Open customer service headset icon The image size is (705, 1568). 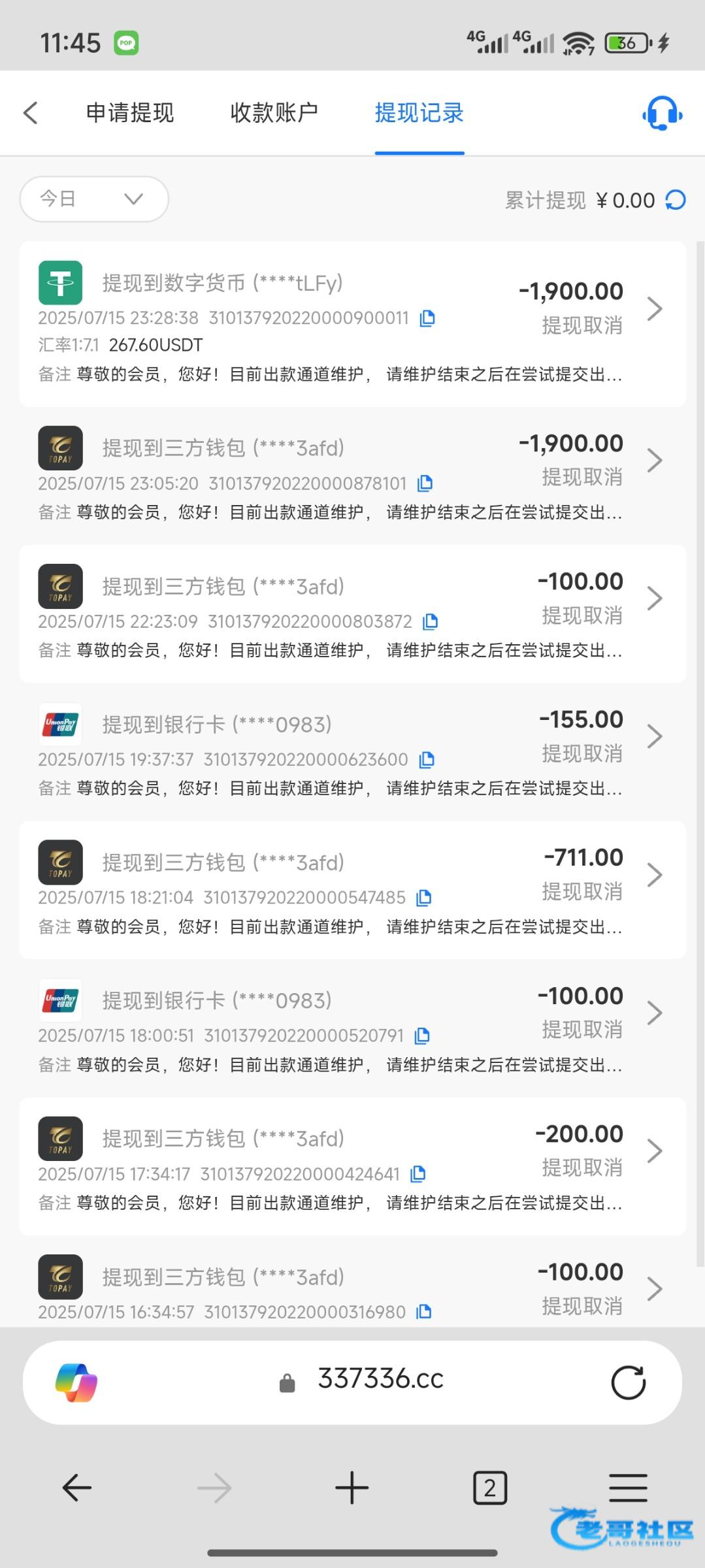(662, 114)
